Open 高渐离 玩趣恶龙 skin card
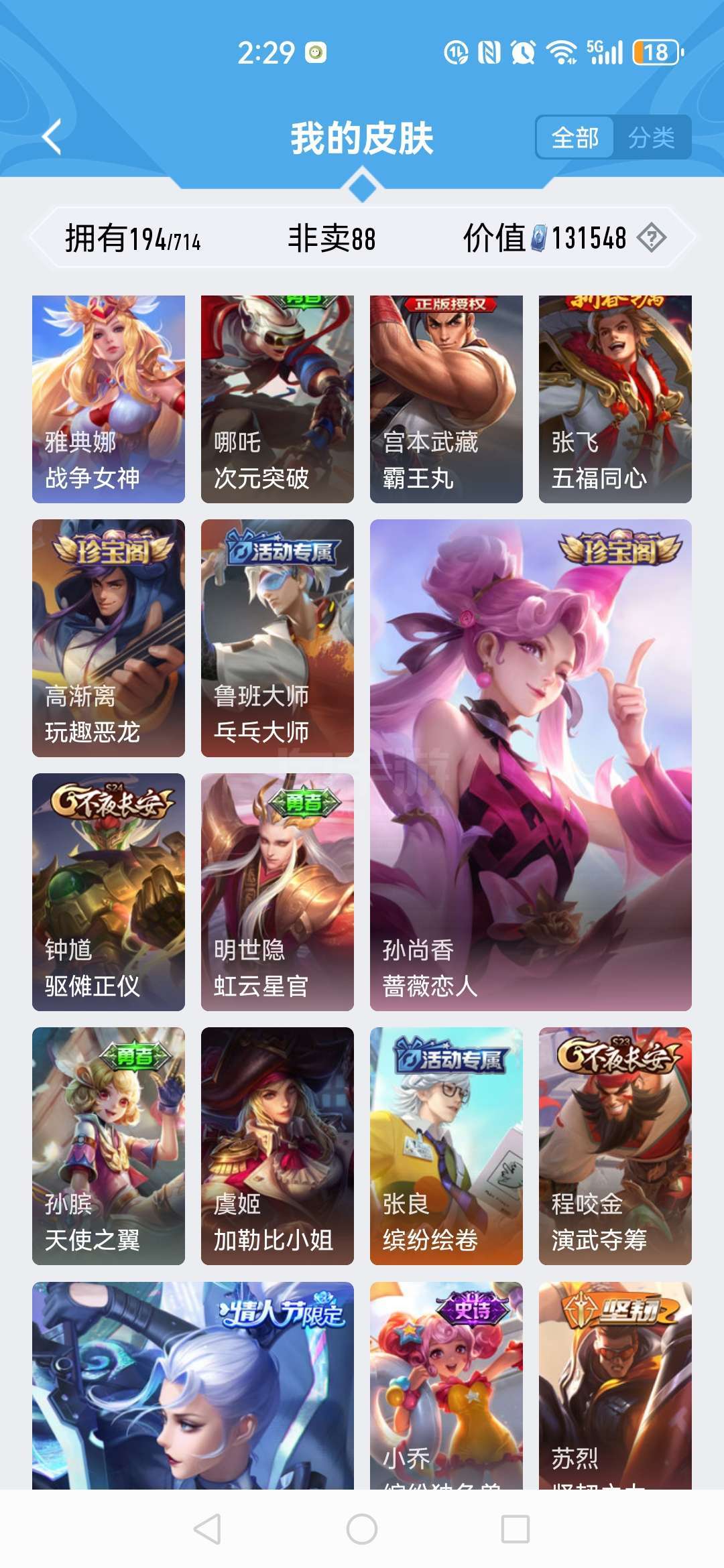Screen dimensions: 724x1568 tap(109, 638)
